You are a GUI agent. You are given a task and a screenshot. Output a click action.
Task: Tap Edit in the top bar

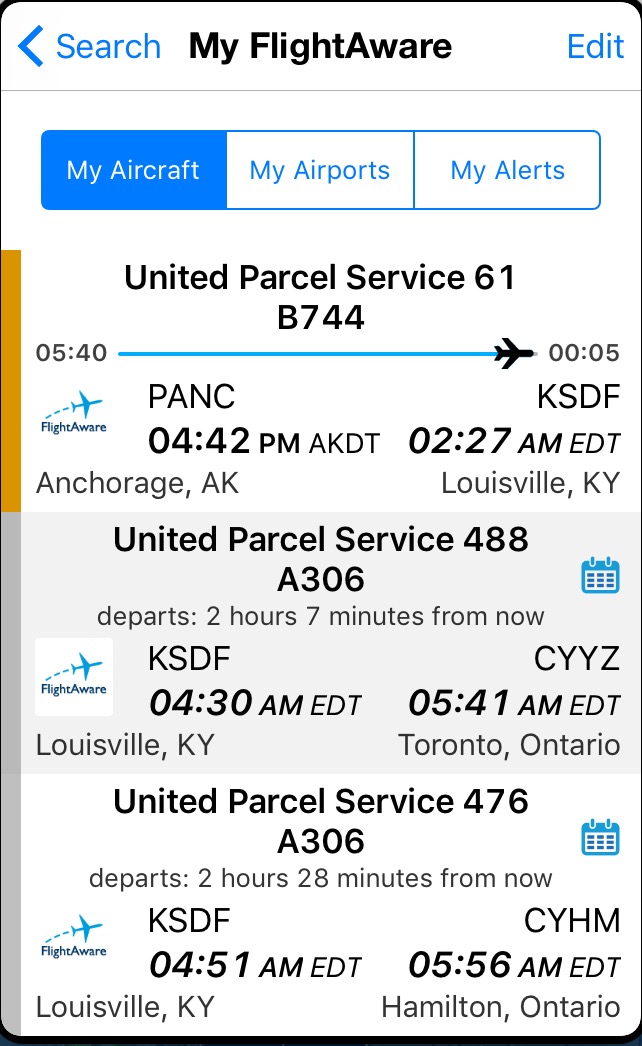click(595, 46)
